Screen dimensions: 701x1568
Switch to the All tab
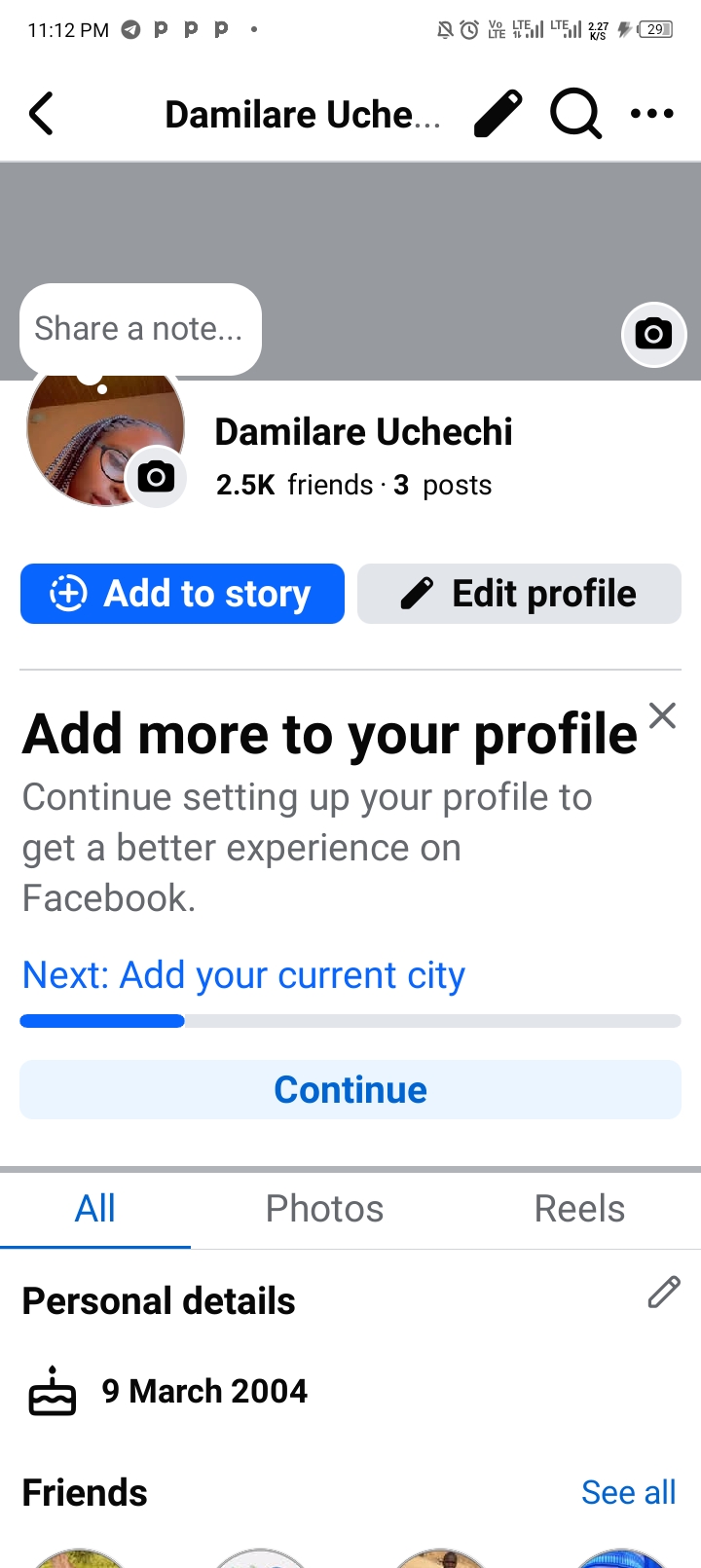(x=95, y=1209)
